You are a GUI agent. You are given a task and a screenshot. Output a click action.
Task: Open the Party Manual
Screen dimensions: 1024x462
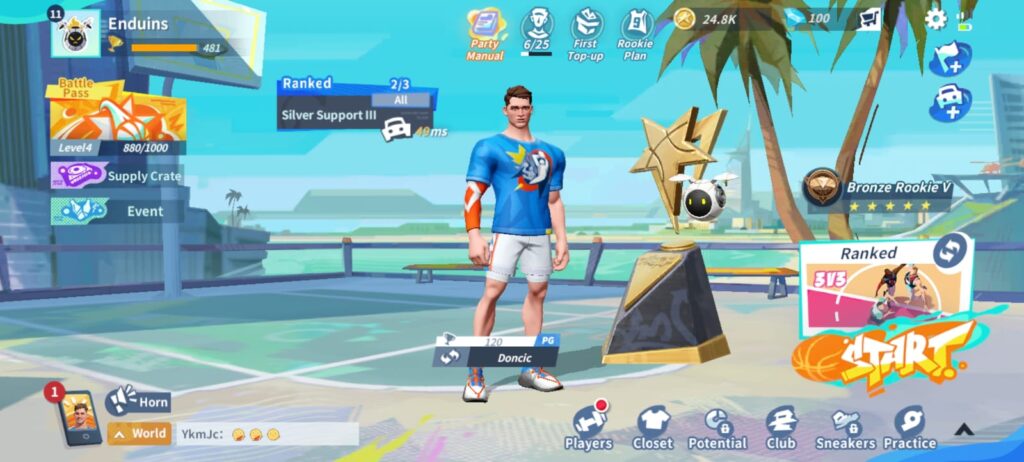tap(485, 34)
